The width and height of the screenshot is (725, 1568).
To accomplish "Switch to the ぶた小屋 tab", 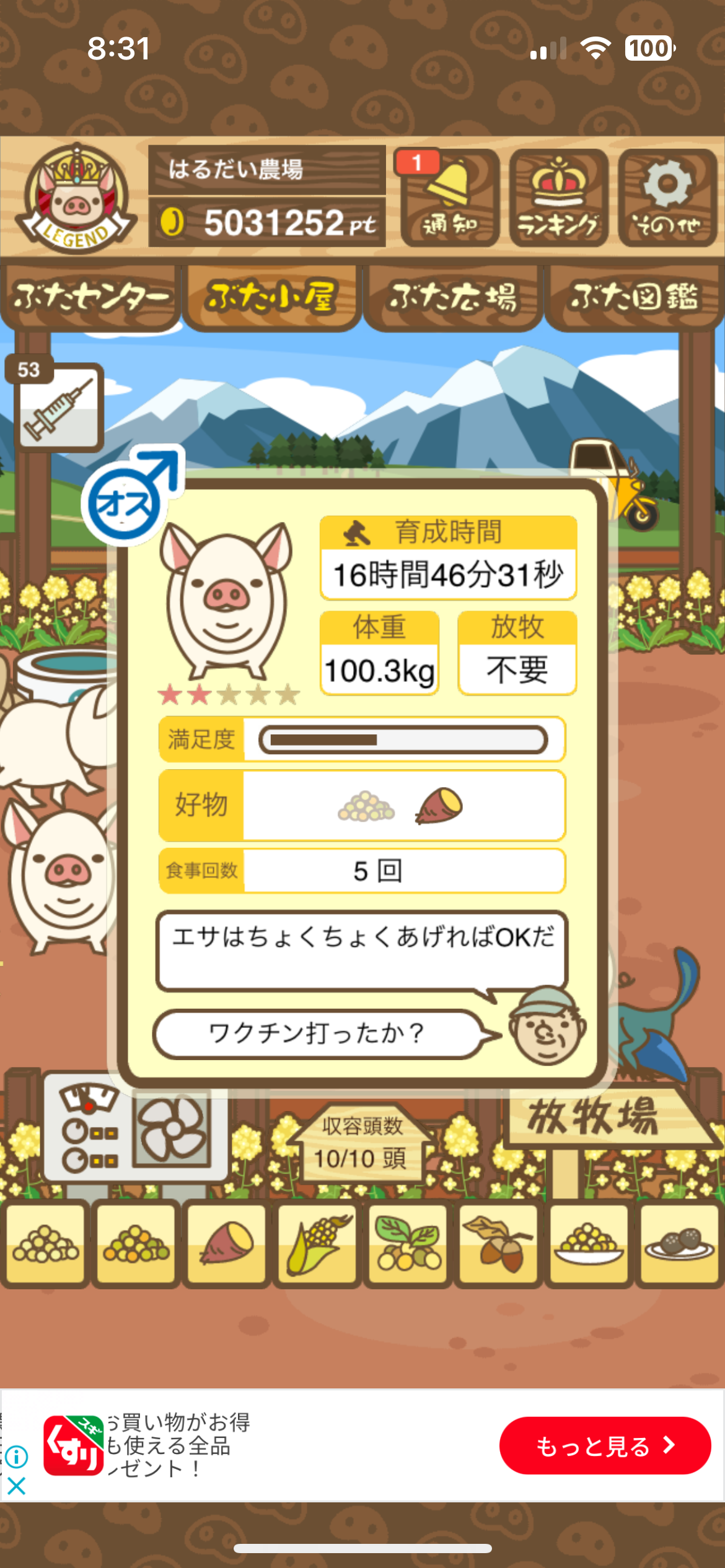I will coord(271,297).
